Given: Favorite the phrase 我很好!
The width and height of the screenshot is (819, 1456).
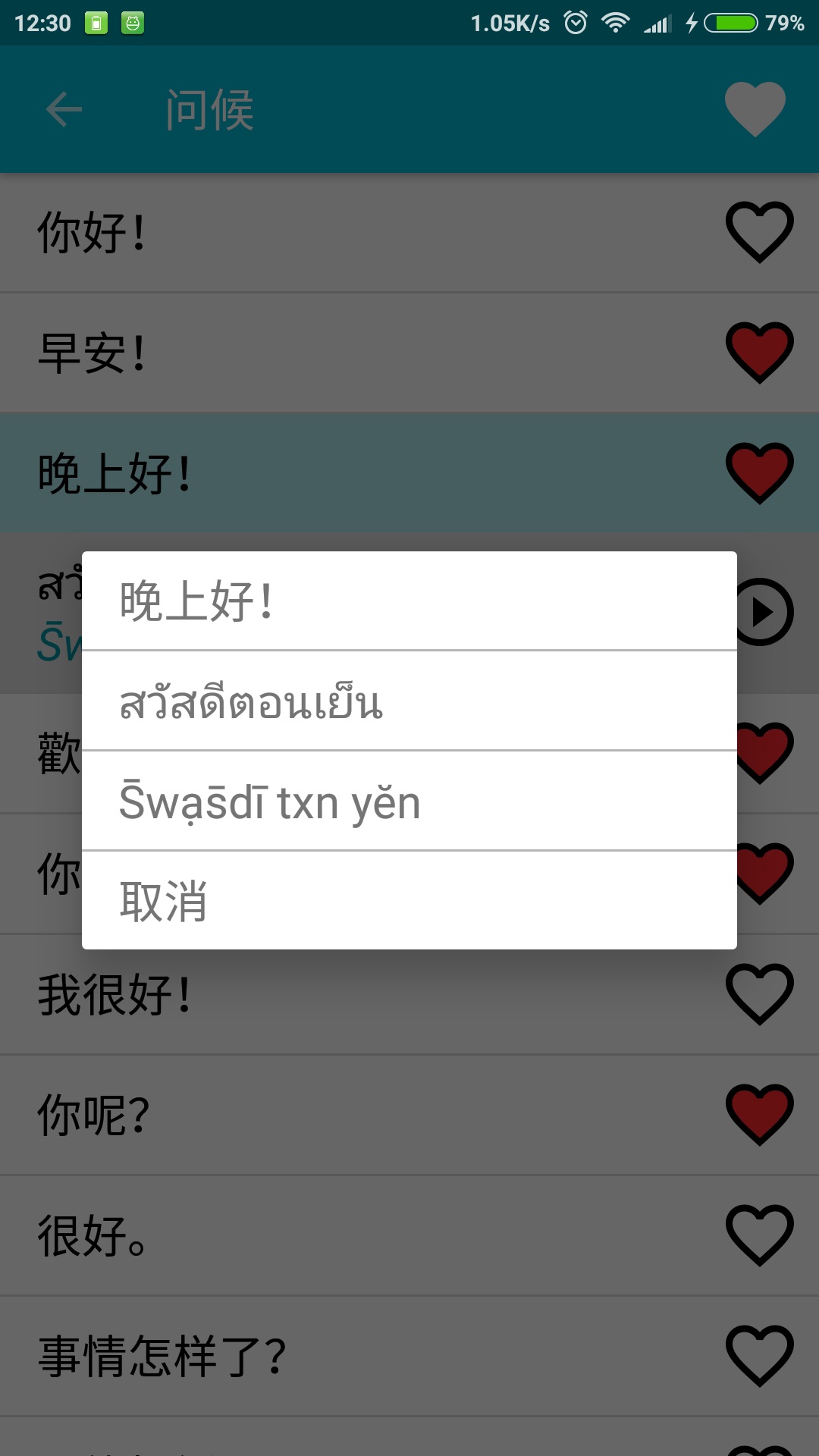Looking at the screenshot, I should point(759,994).
